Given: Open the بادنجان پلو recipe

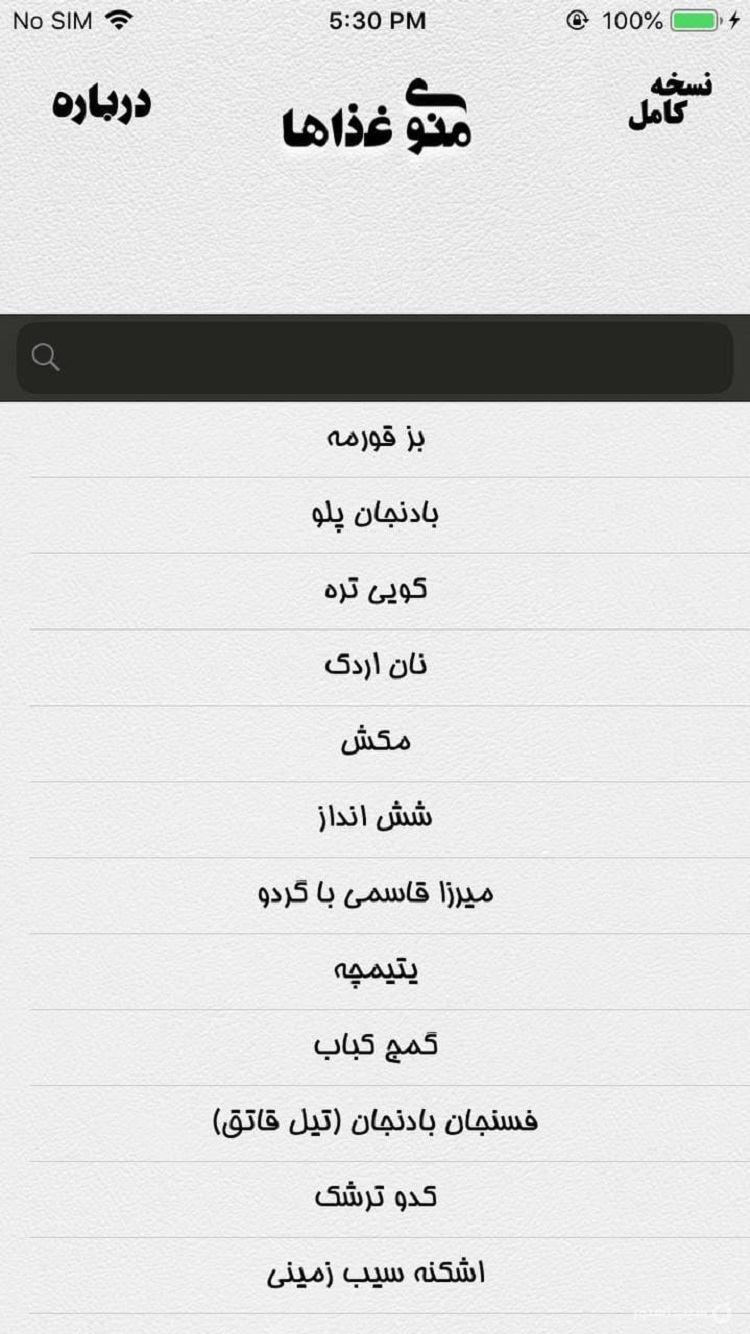Looking at the screenshot, I should [375, 512].
